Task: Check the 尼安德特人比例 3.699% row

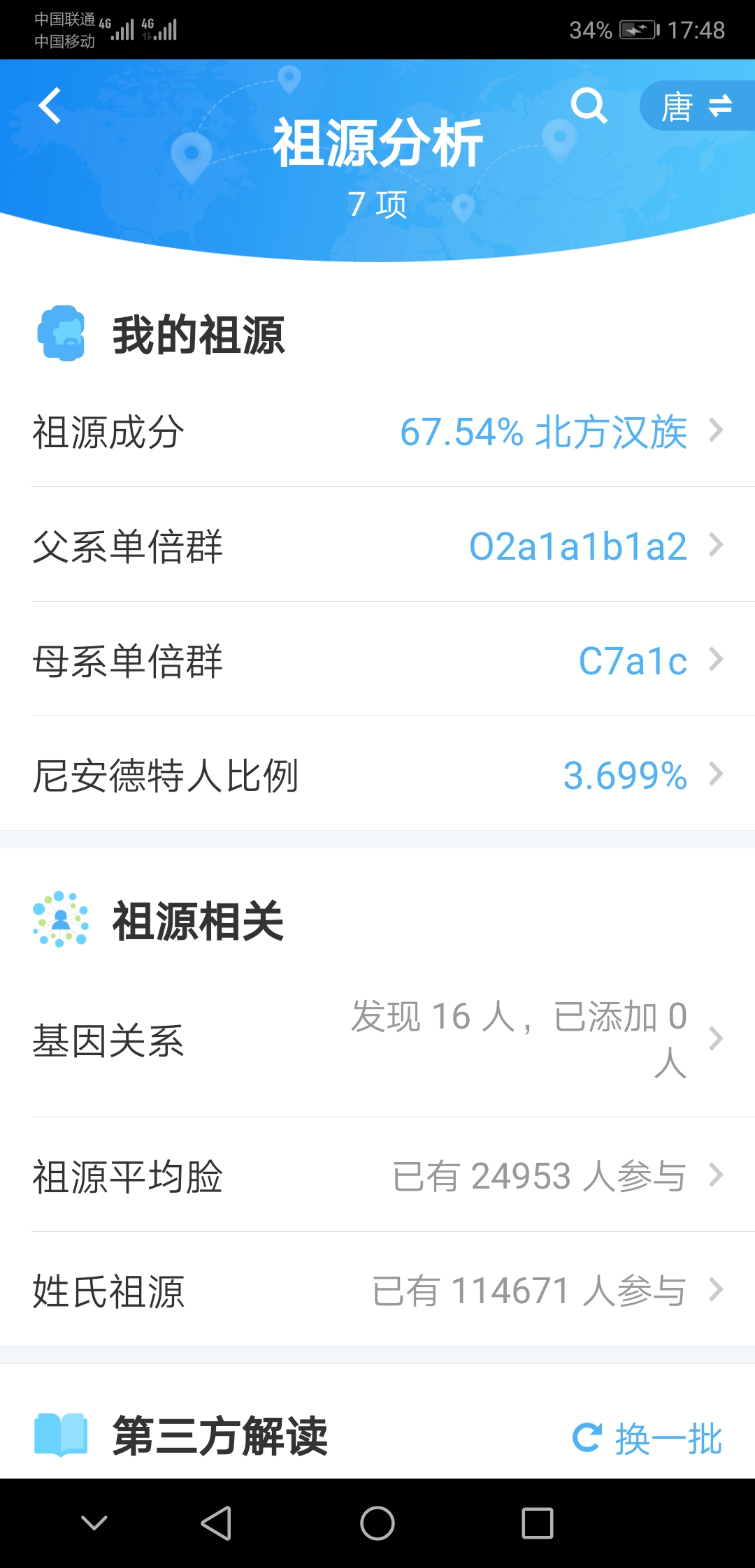Action: point(377,774)
